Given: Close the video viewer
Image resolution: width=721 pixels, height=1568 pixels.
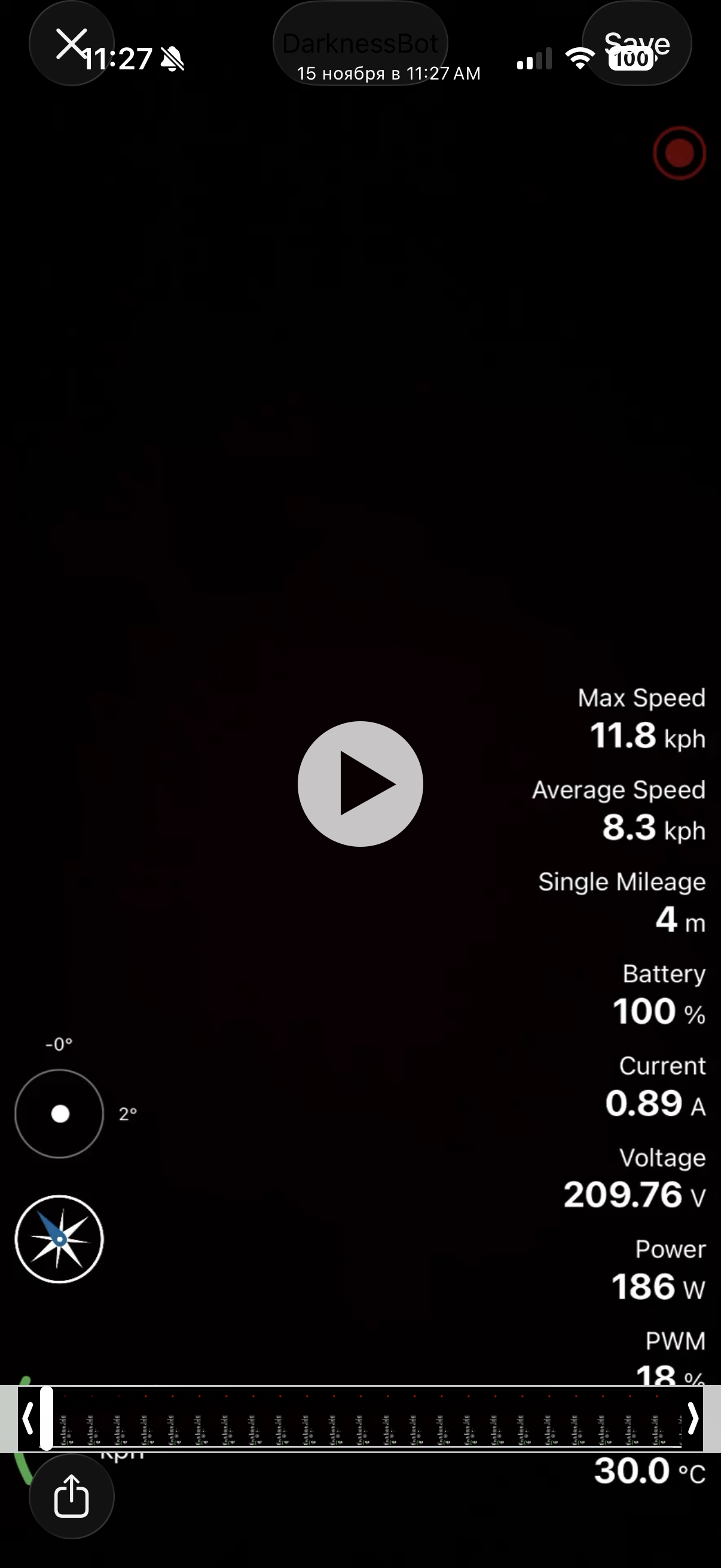Looking at the screenshot, I should tap(71, 44).
